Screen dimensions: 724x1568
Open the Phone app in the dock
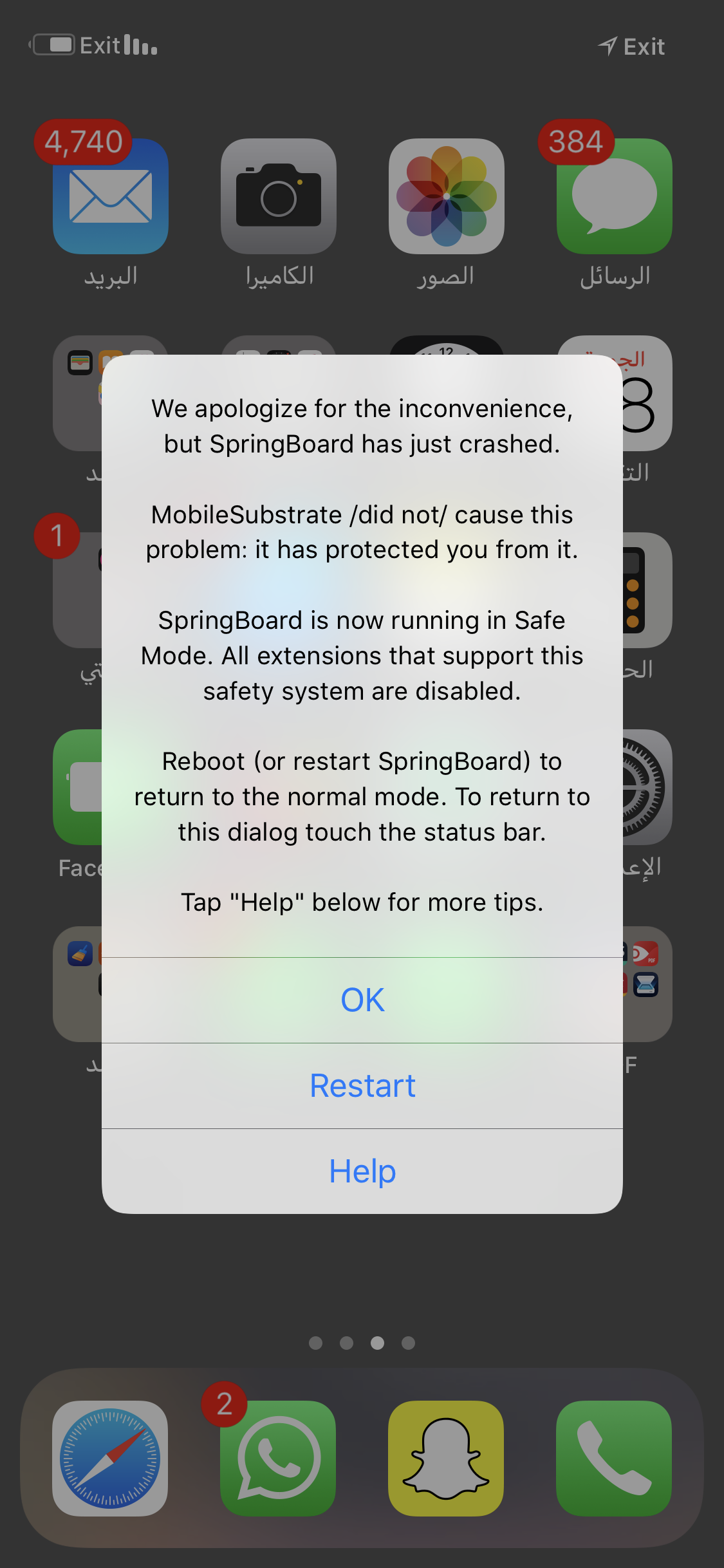pyautogui.click(x=614, y=1459)
